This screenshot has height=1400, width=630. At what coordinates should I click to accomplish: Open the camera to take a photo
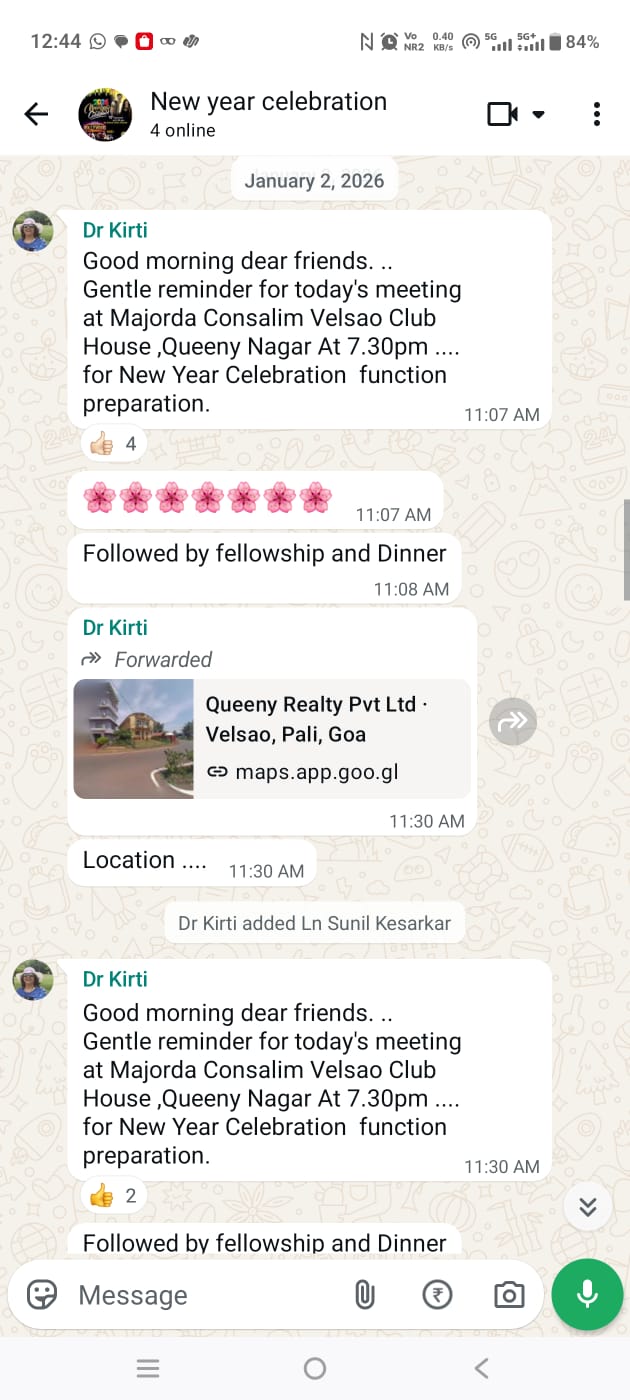tap(509, 1295)
